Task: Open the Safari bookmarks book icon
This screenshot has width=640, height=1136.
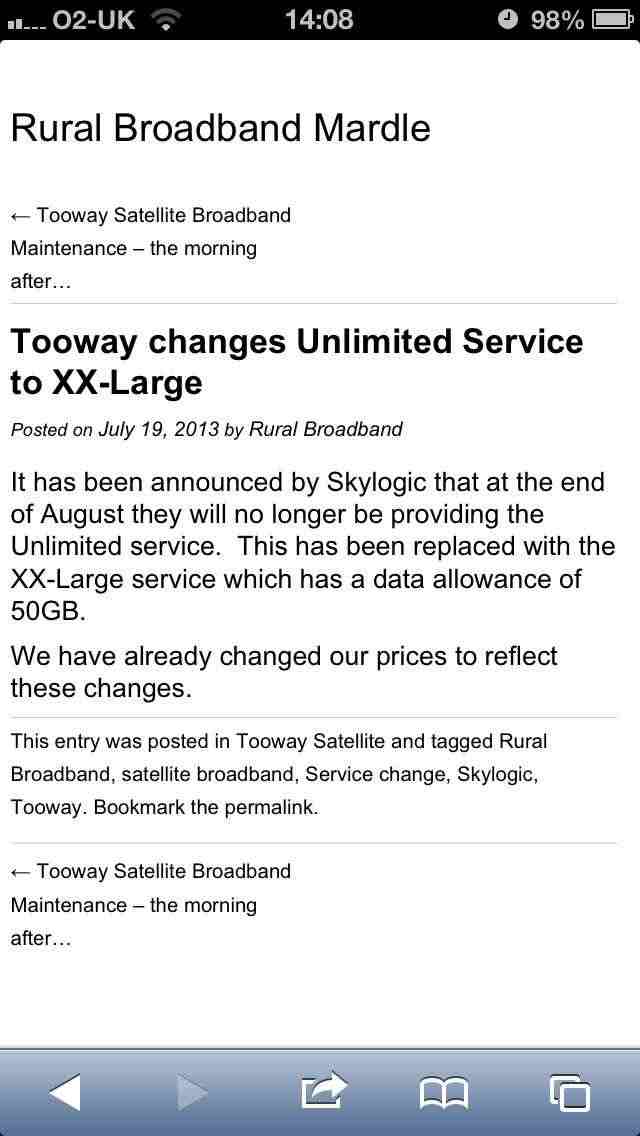Action: [444, 1093]
